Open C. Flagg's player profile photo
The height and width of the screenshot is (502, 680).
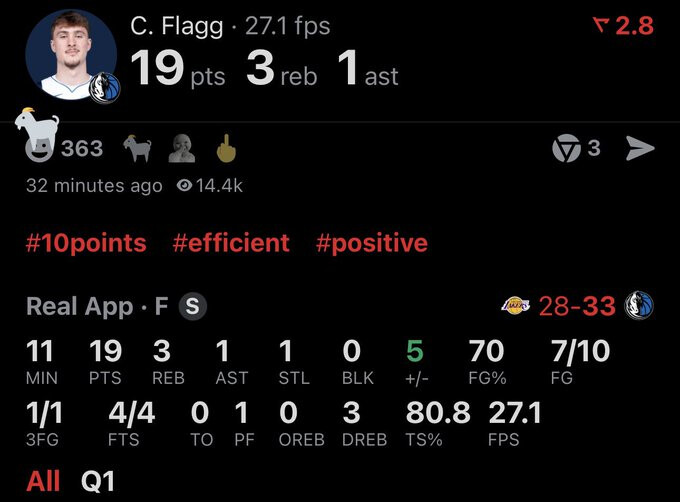[x=70, y=55]
